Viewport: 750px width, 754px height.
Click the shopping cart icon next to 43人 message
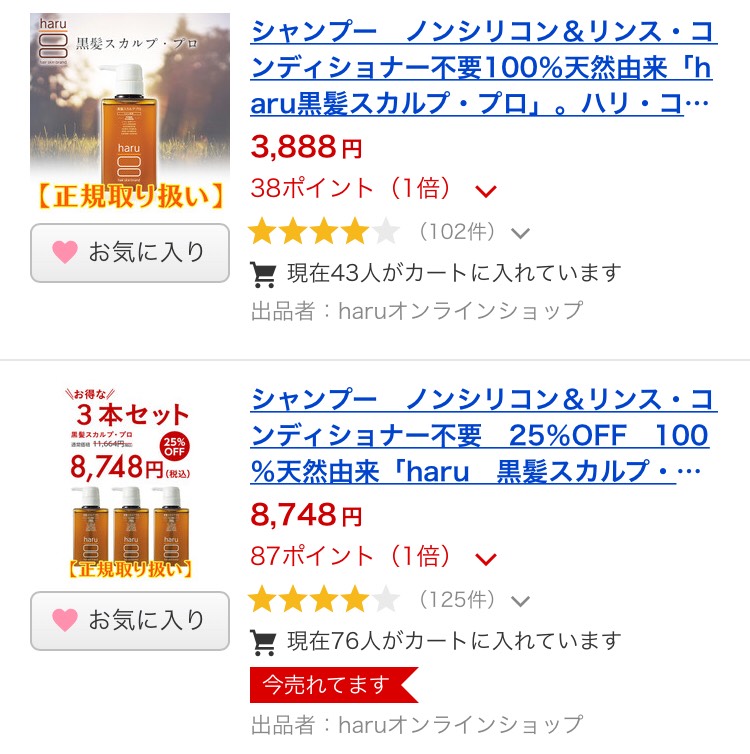click(x=264, y=271)
